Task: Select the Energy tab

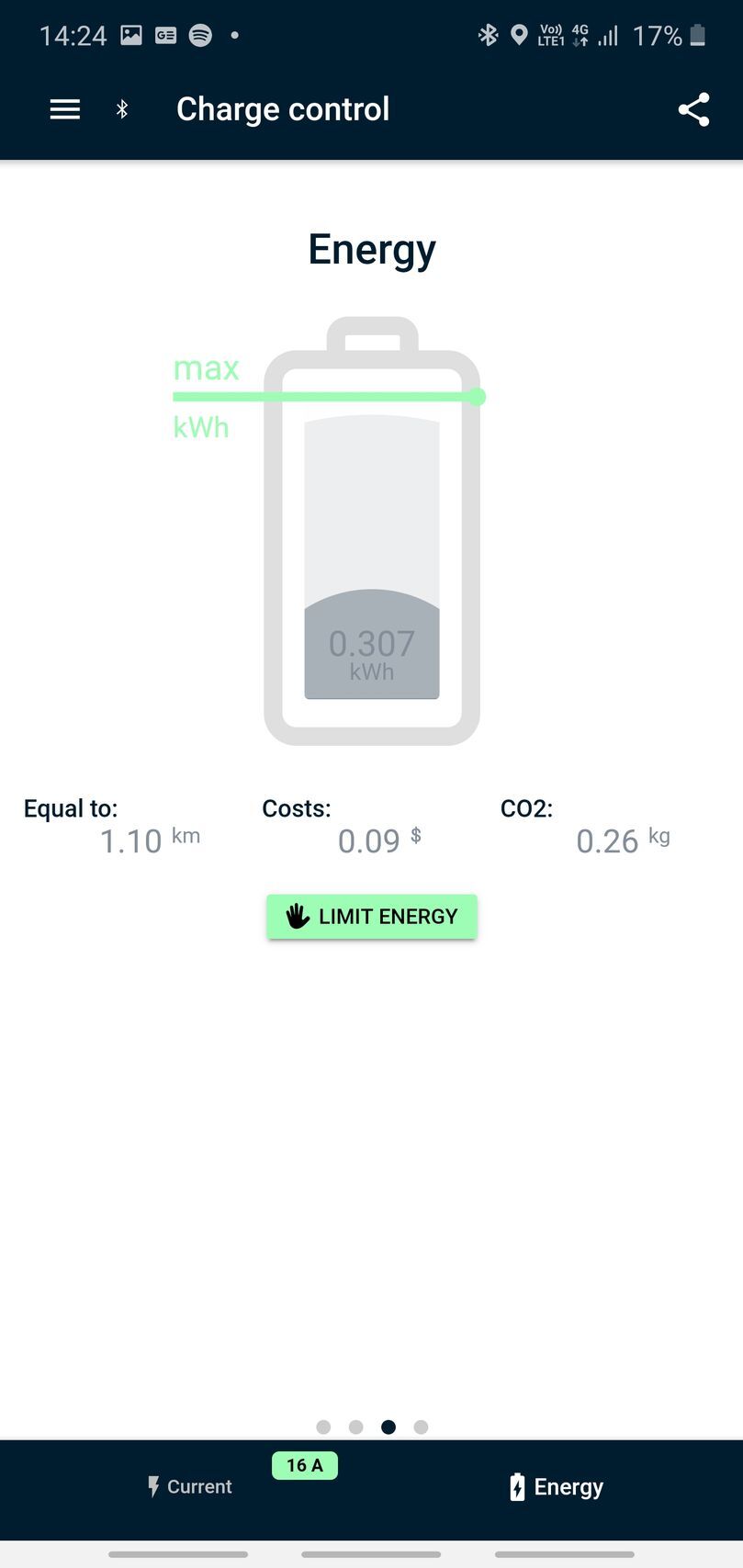Action: (x=557, y=1486)
